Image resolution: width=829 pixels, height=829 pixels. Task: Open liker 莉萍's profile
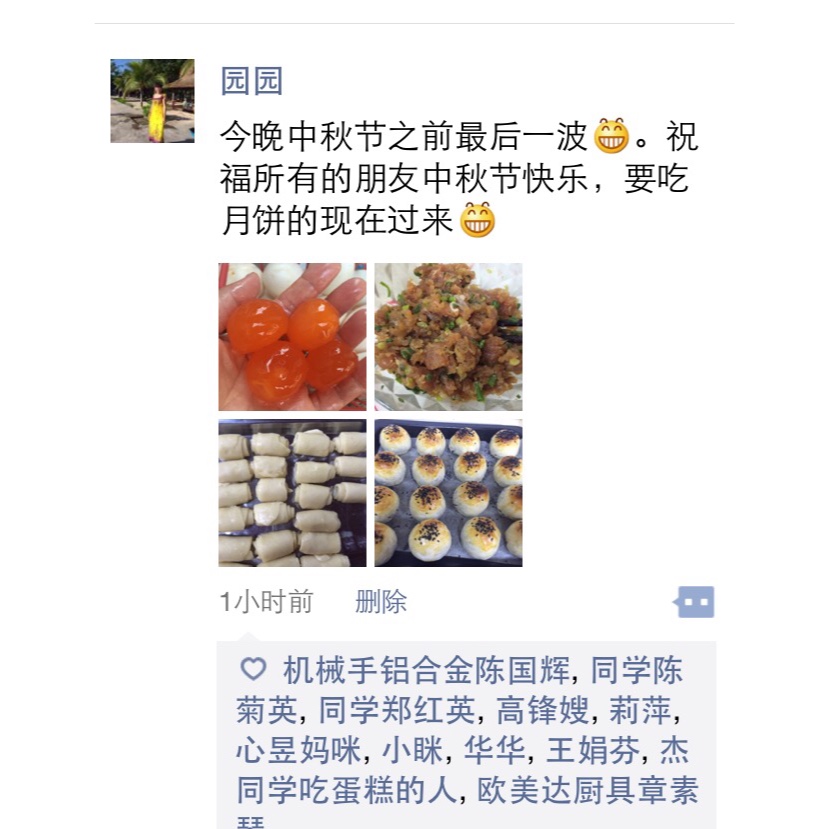(x=645, y=710)
